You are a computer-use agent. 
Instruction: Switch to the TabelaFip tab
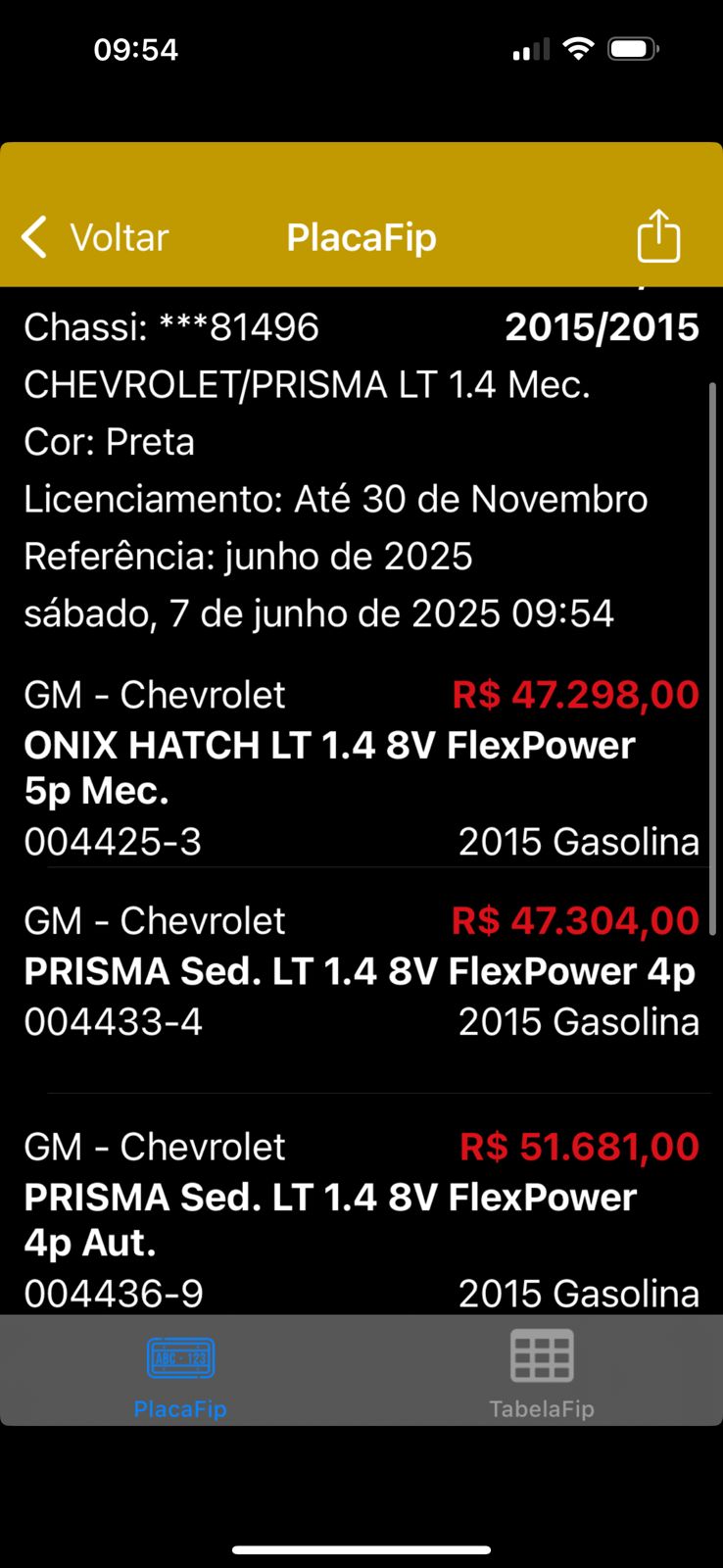[542, 1372]
